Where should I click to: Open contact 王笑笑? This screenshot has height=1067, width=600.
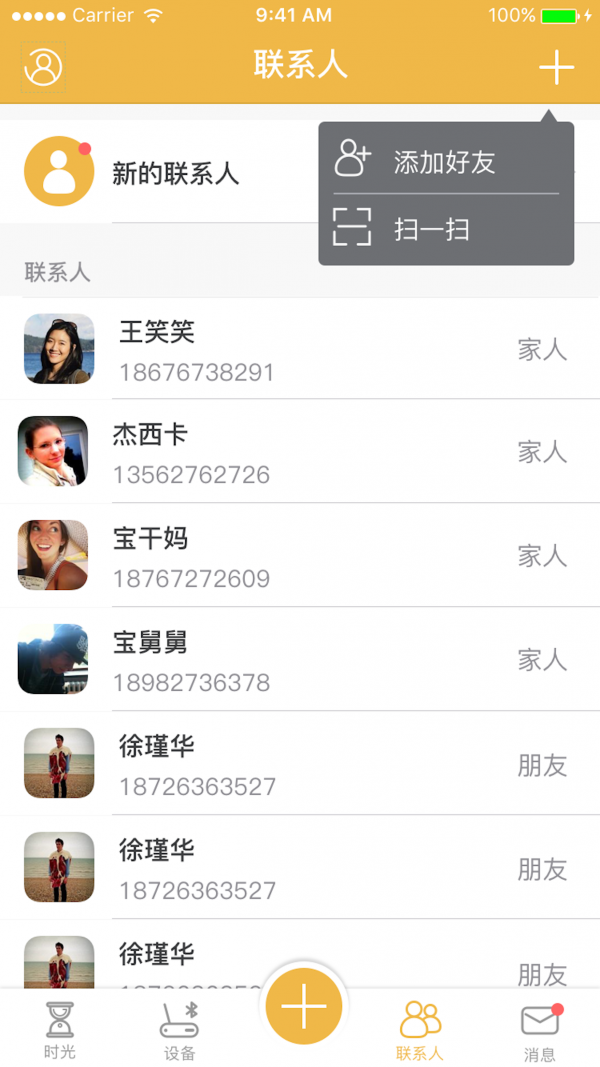tap(300, 350)
